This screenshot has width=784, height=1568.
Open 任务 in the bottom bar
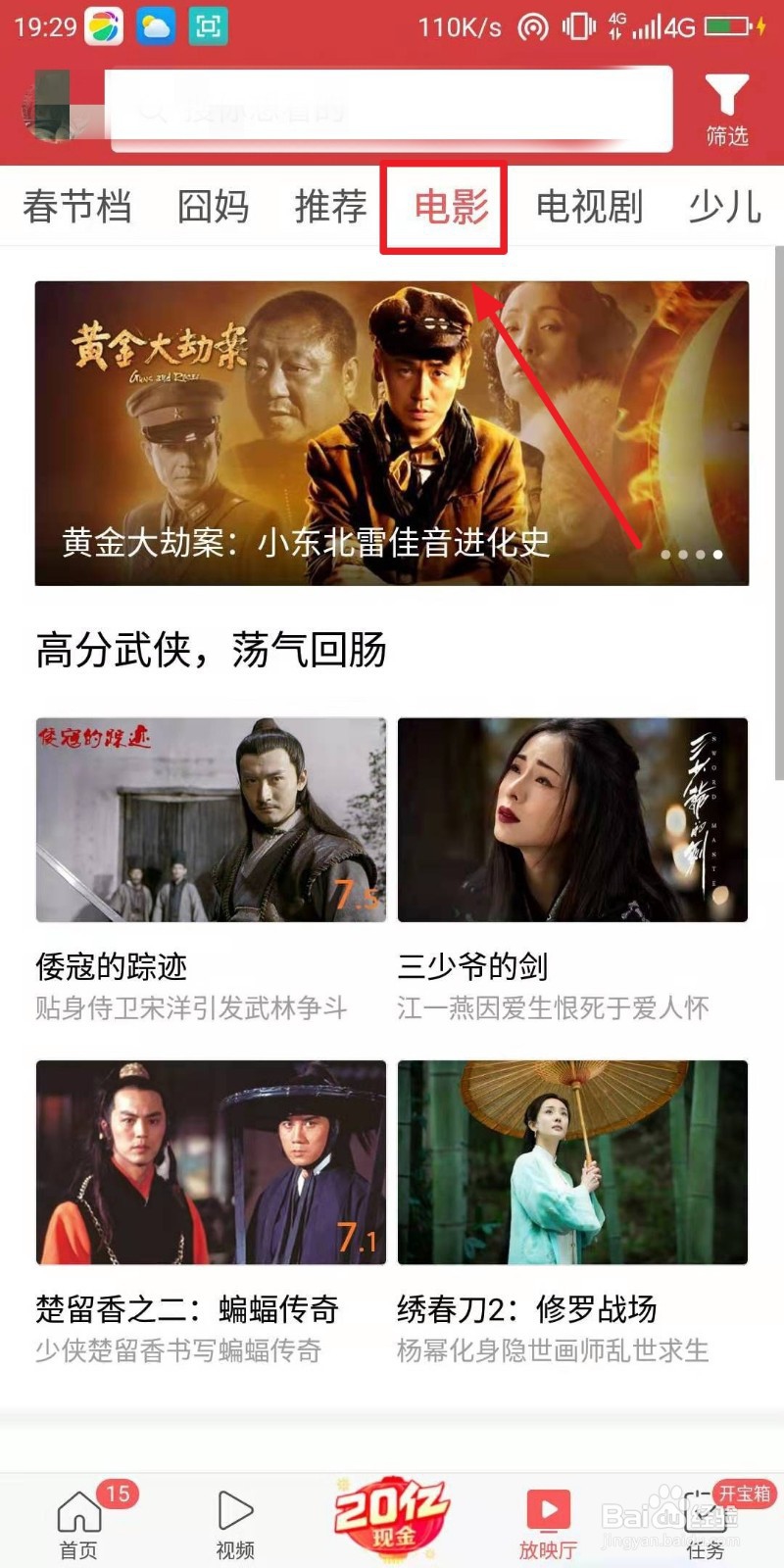pyautogui.click(x=706, y=1522)
